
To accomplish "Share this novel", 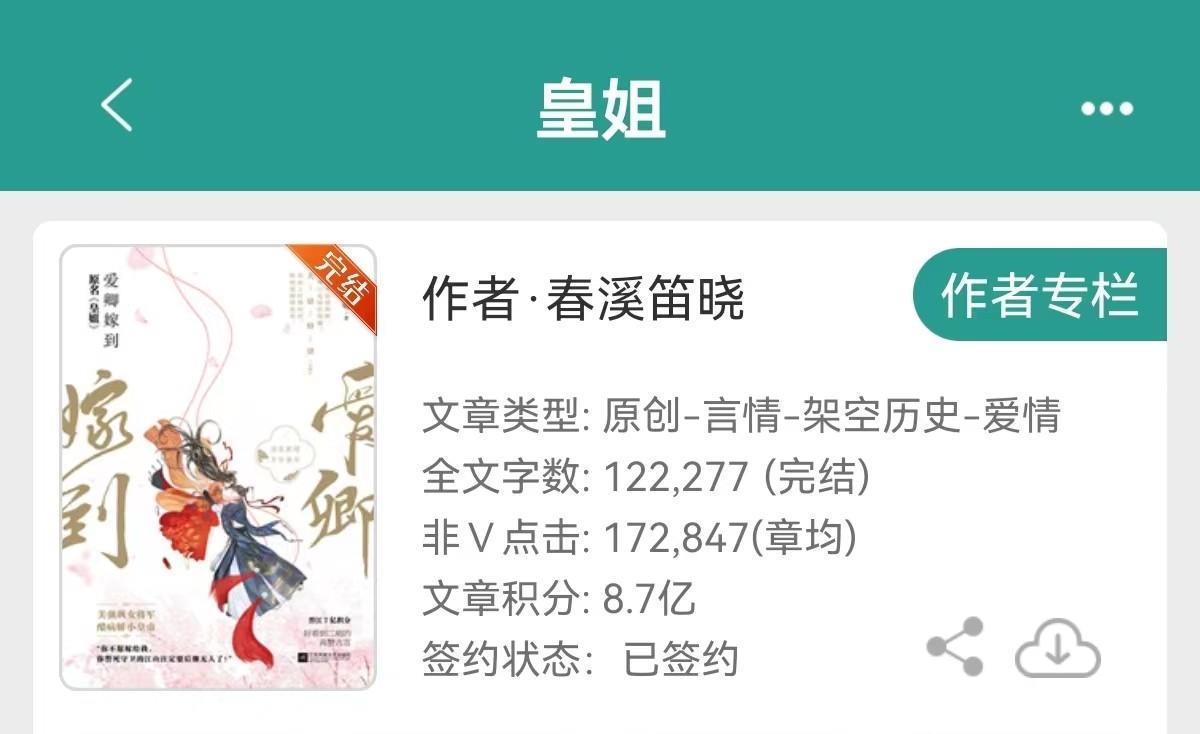I will (955, 646).
